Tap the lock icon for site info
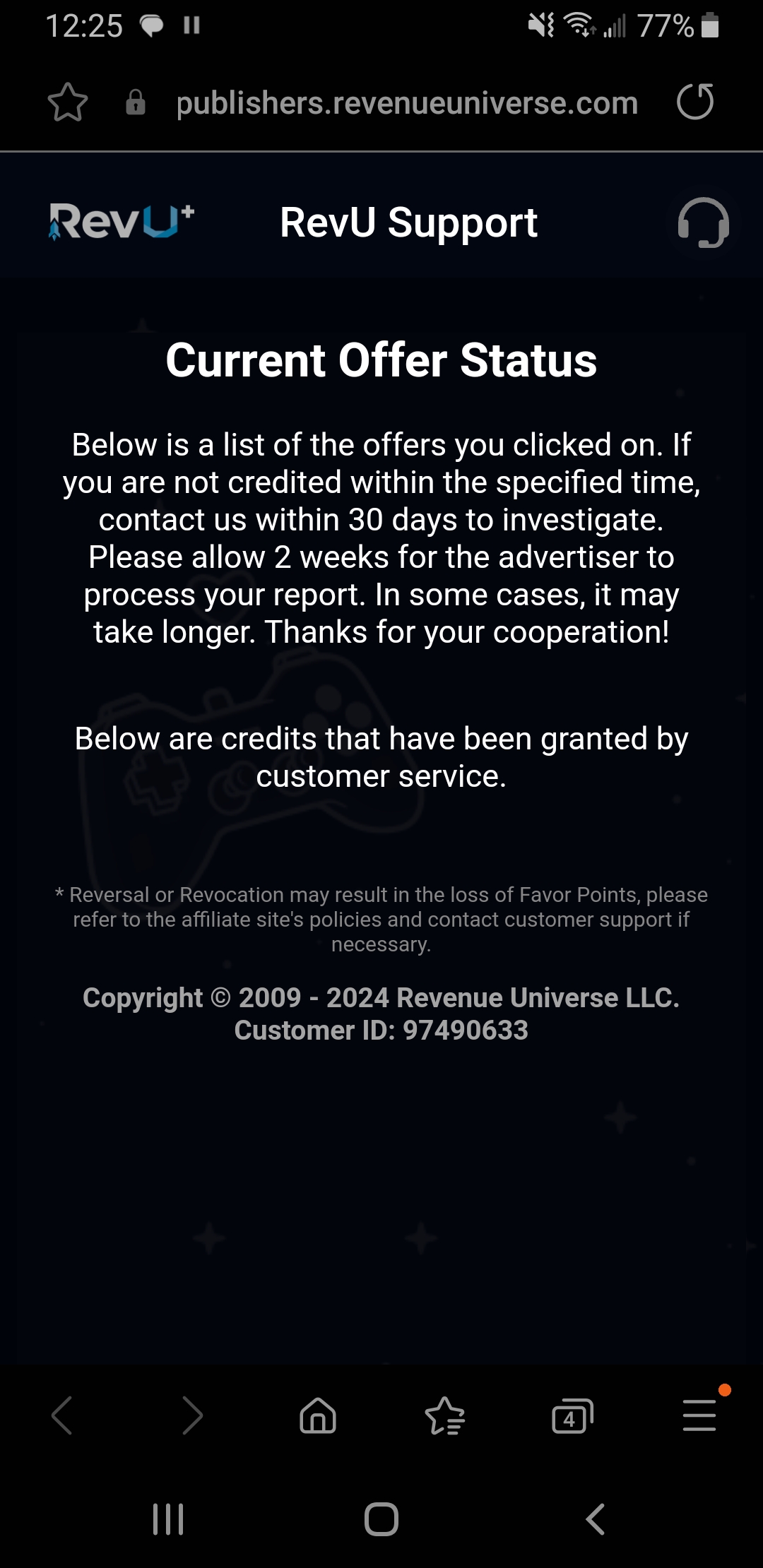Screen dimensions: 763x1568 point(136,103)
